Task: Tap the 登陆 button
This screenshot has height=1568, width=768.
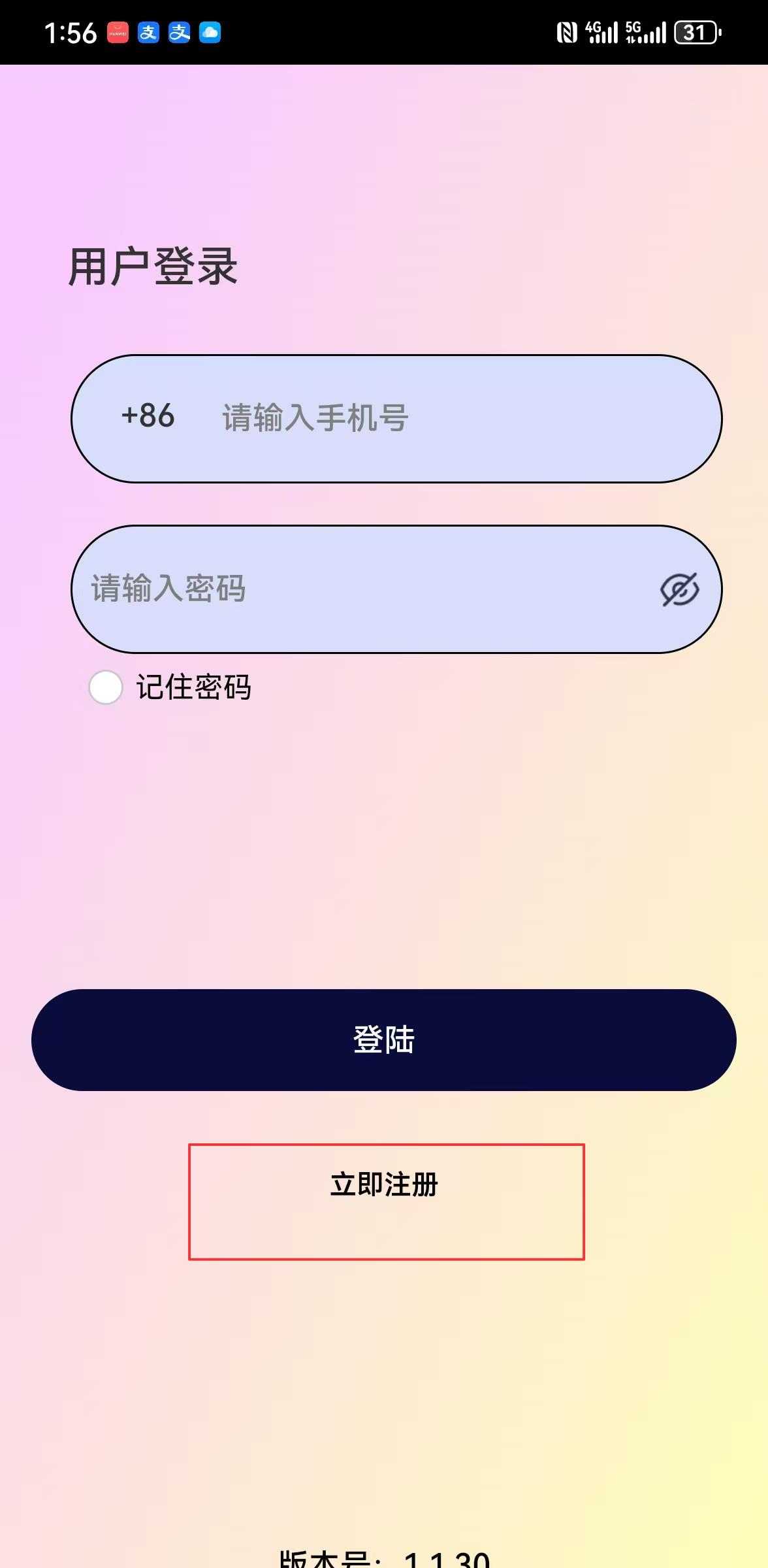Action: tap(384, 1039)
